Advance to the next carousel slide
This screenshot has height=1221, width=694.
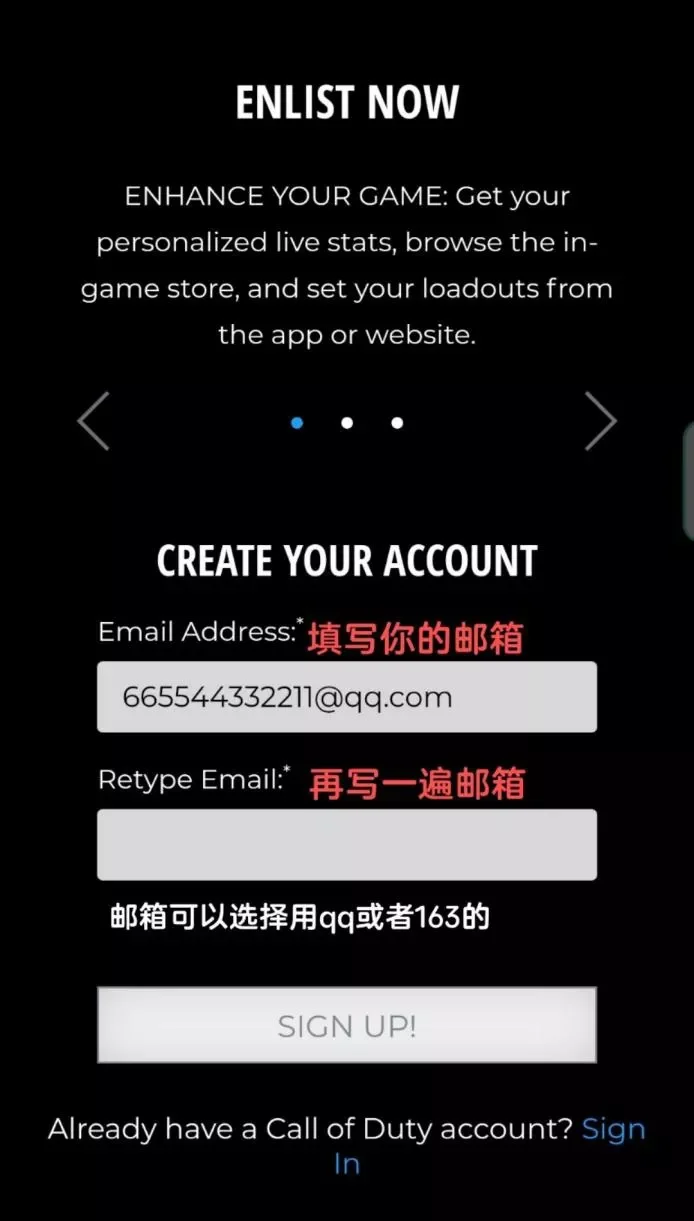pyautogui.click(x=600, y=421)
